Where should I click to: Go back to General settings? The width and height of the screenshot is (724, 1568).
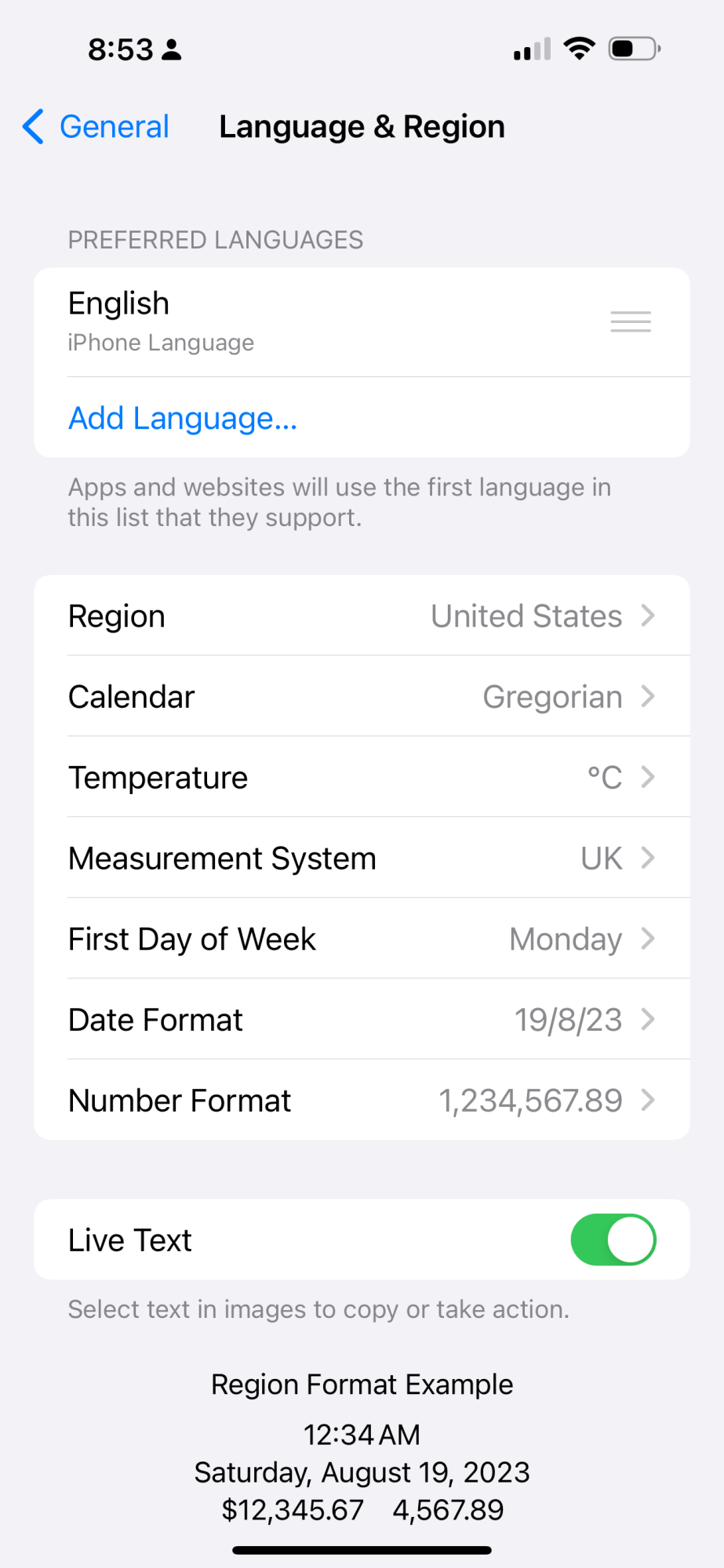96,127
